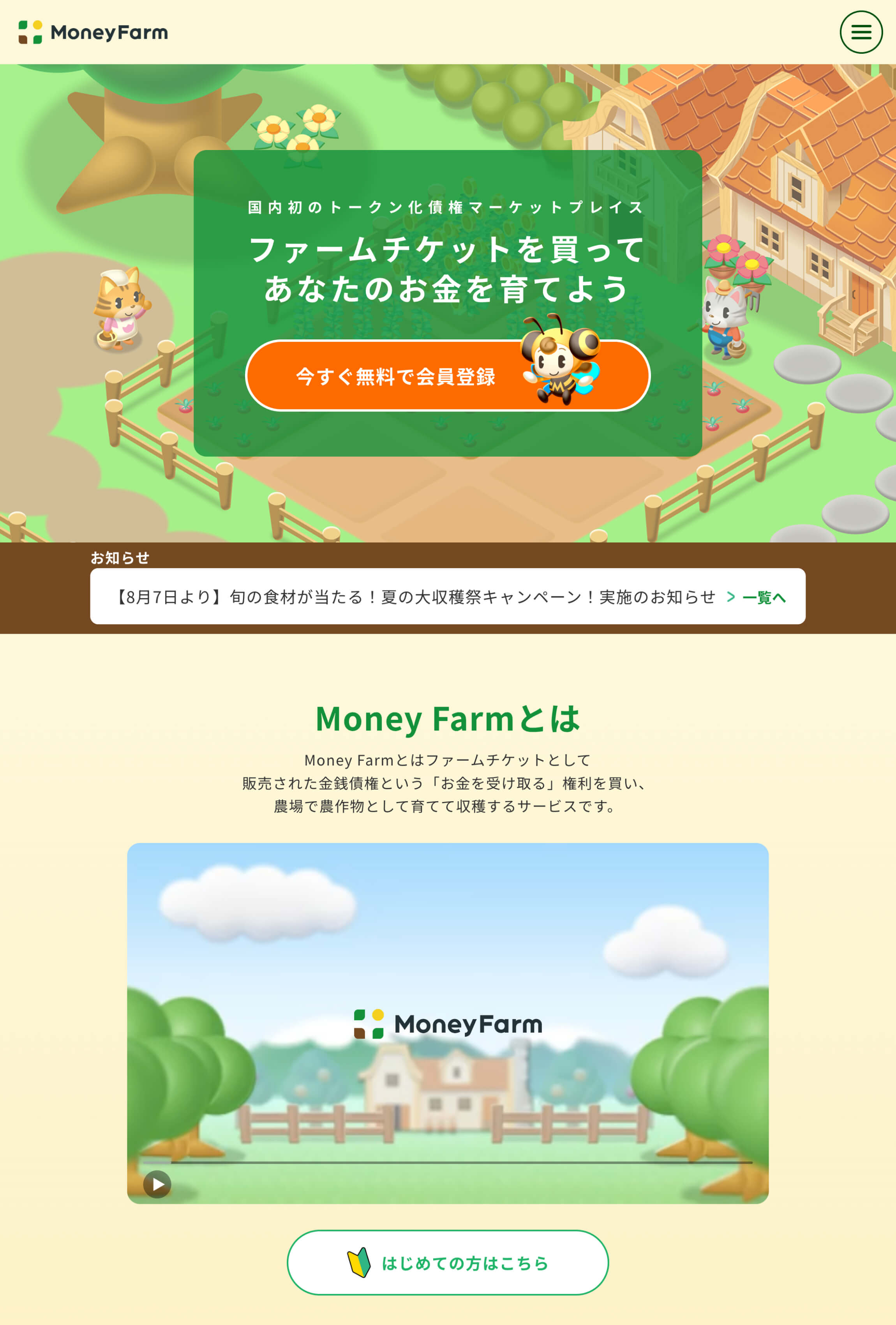Tap the video progress bar
Image resolution: width=896 pixels, height=1325 pixels.
[448, 1162]
